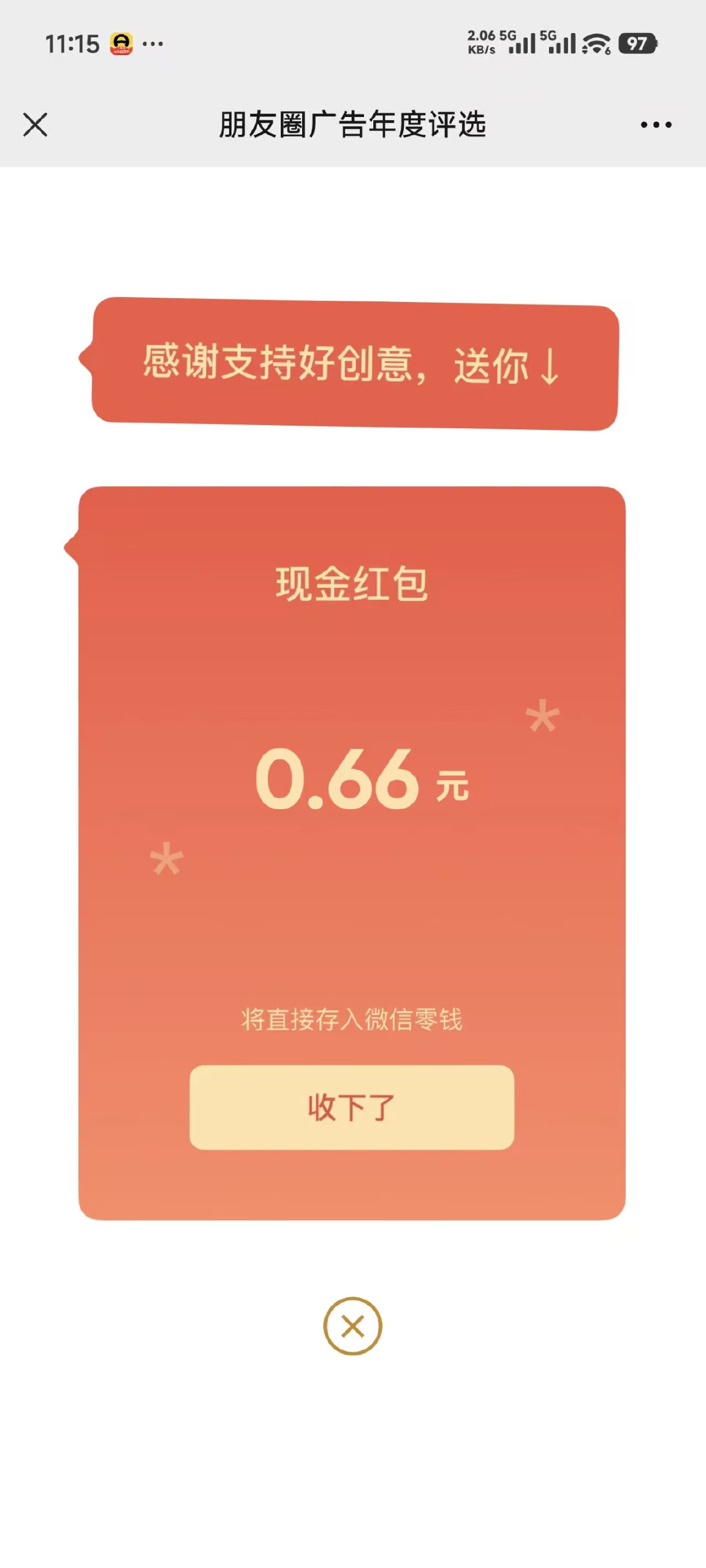706x1568 pixels.
Task: Click the X icon to exit the page
Action: pyautogui.click(x=37, y=125)
